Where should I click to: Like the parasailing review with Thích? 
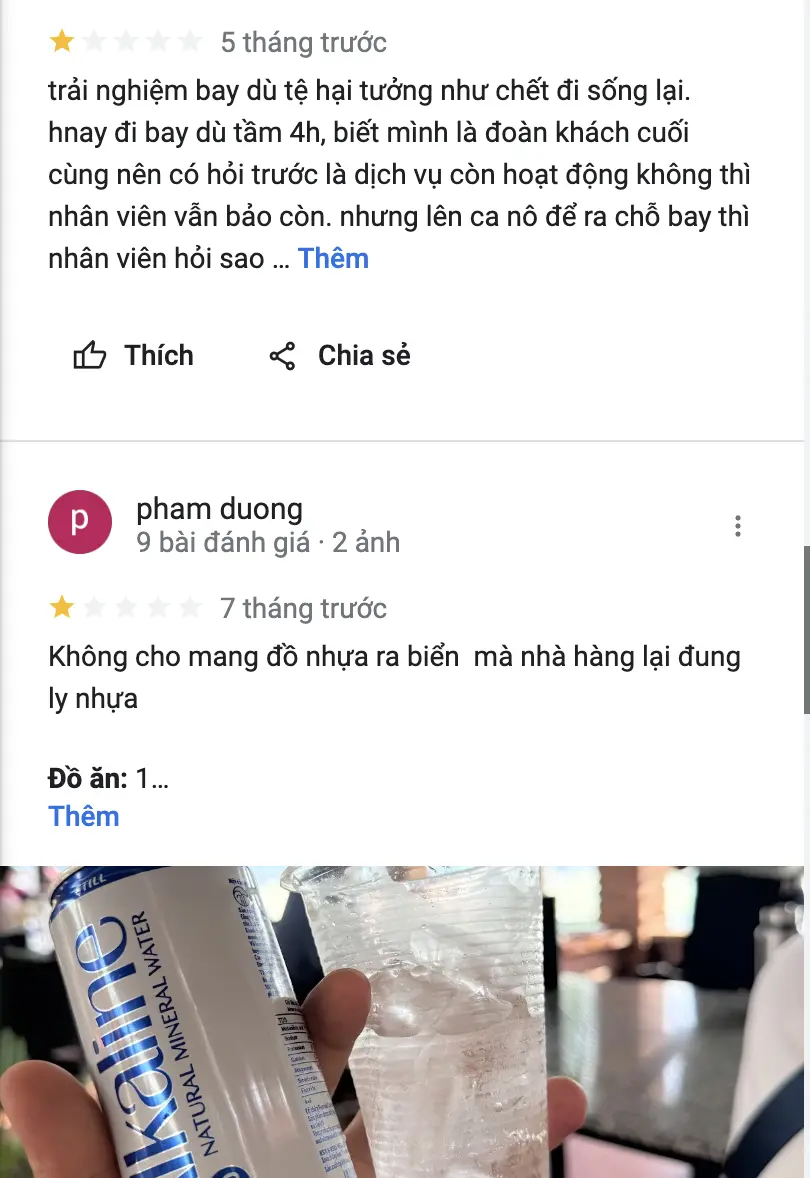point(134,356)
